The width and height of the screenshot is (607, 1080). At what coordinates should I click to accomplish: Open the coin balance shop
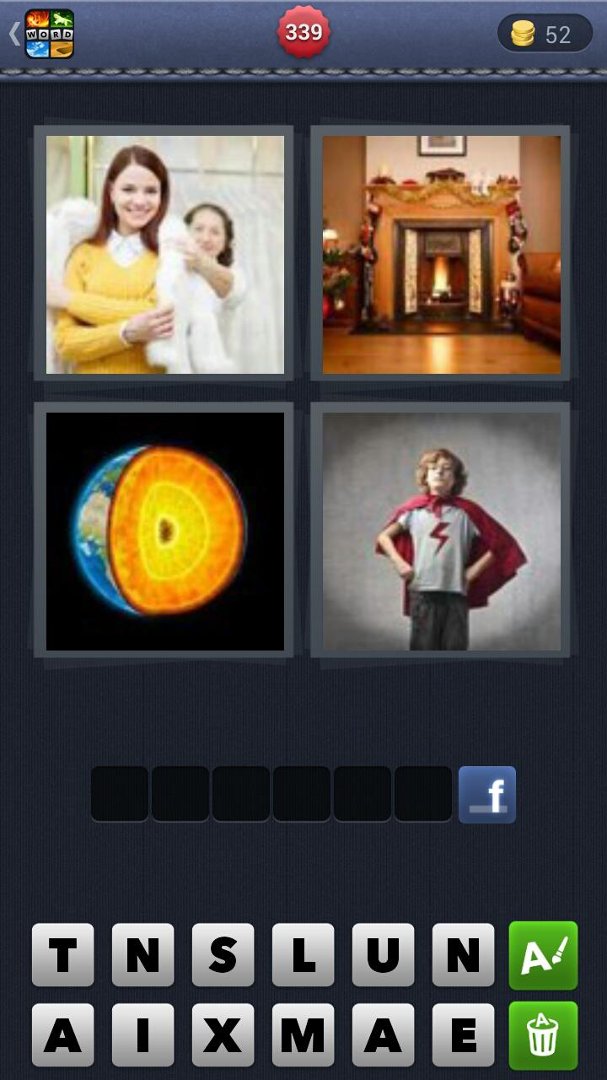544,33
